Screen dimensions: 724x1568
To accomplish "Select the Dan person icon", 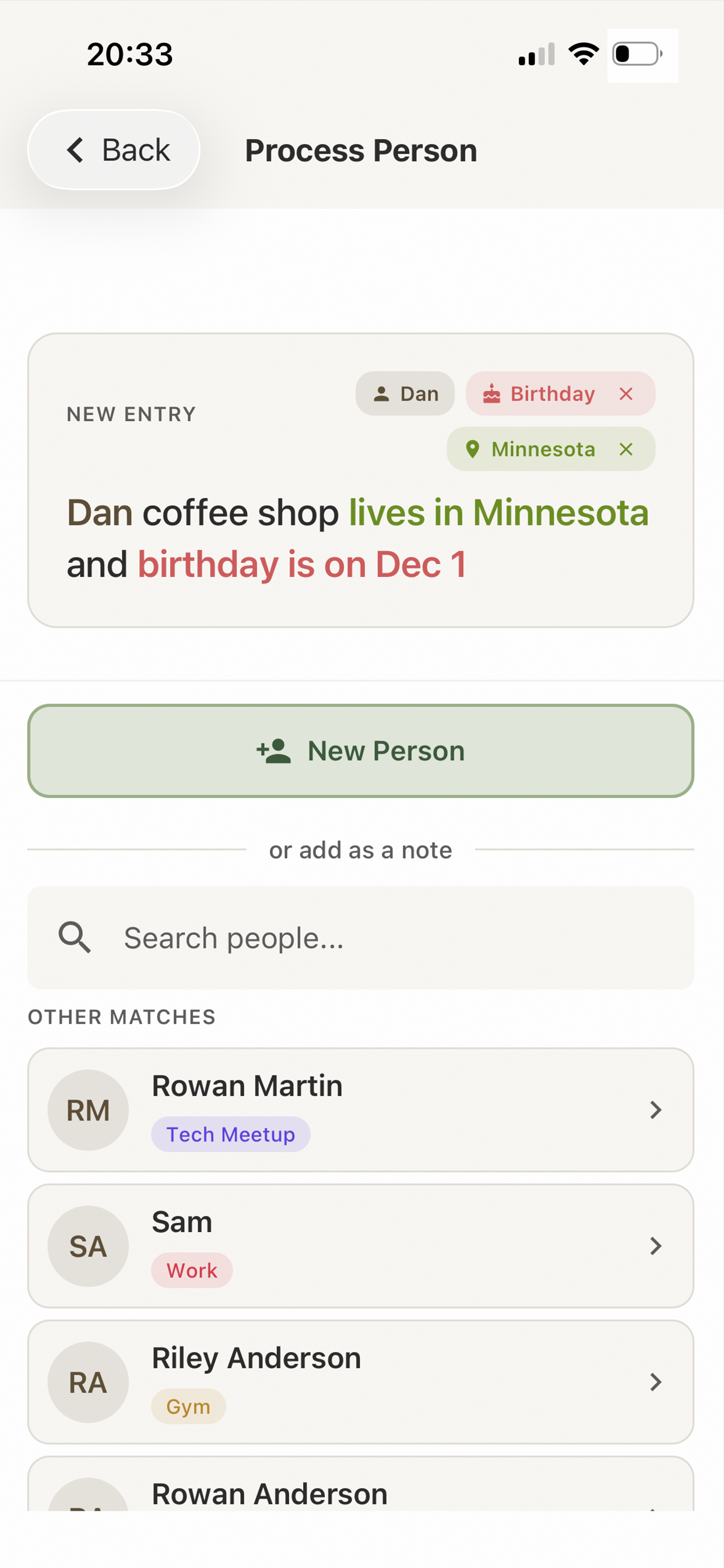I will pyautogui.click(x=382, y=393).
